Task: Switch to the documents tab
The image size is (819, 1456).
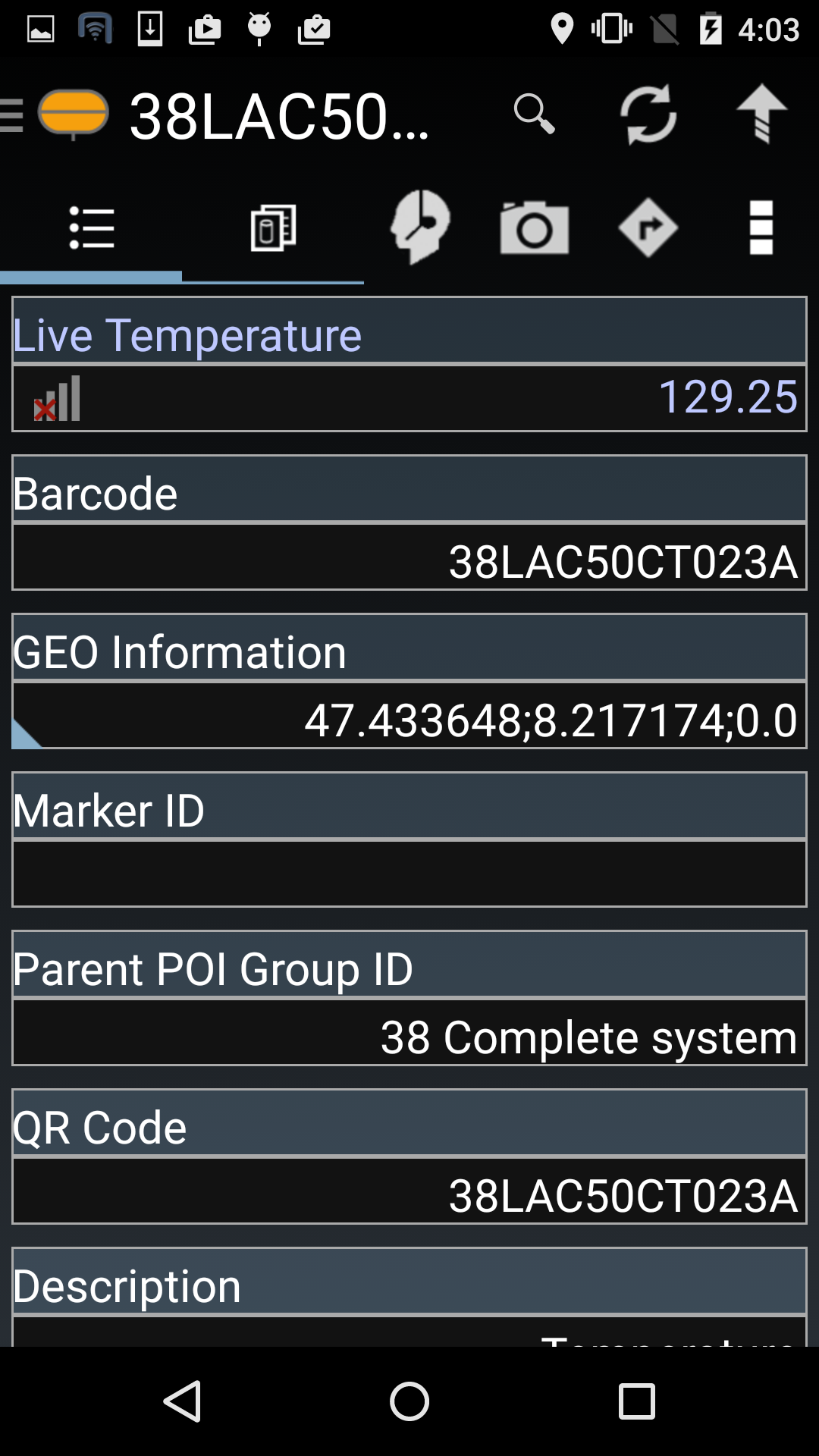Action: [x=273, y=228]
